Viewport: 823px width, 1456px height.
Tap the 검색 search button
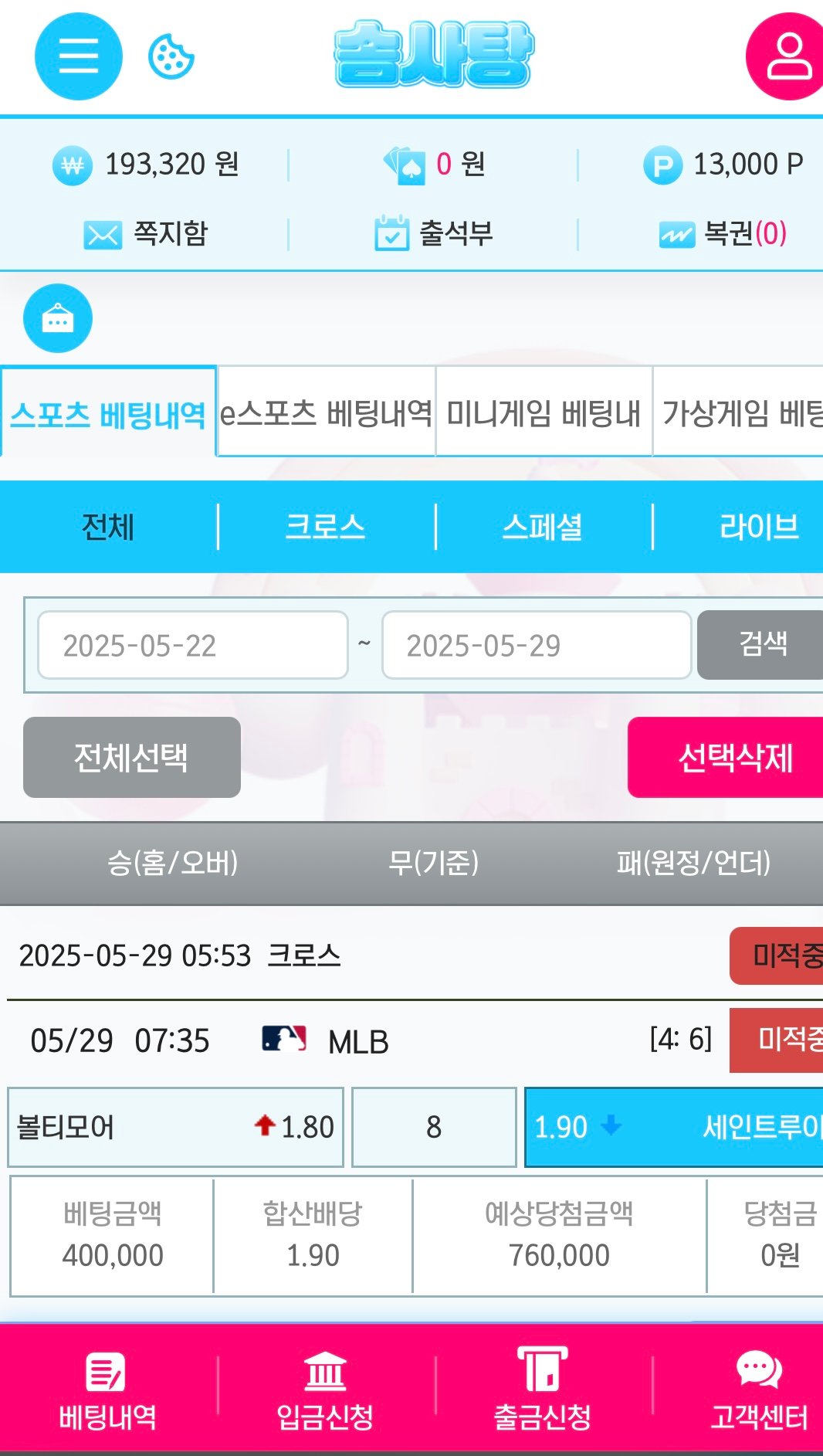(x=762, y=645)
